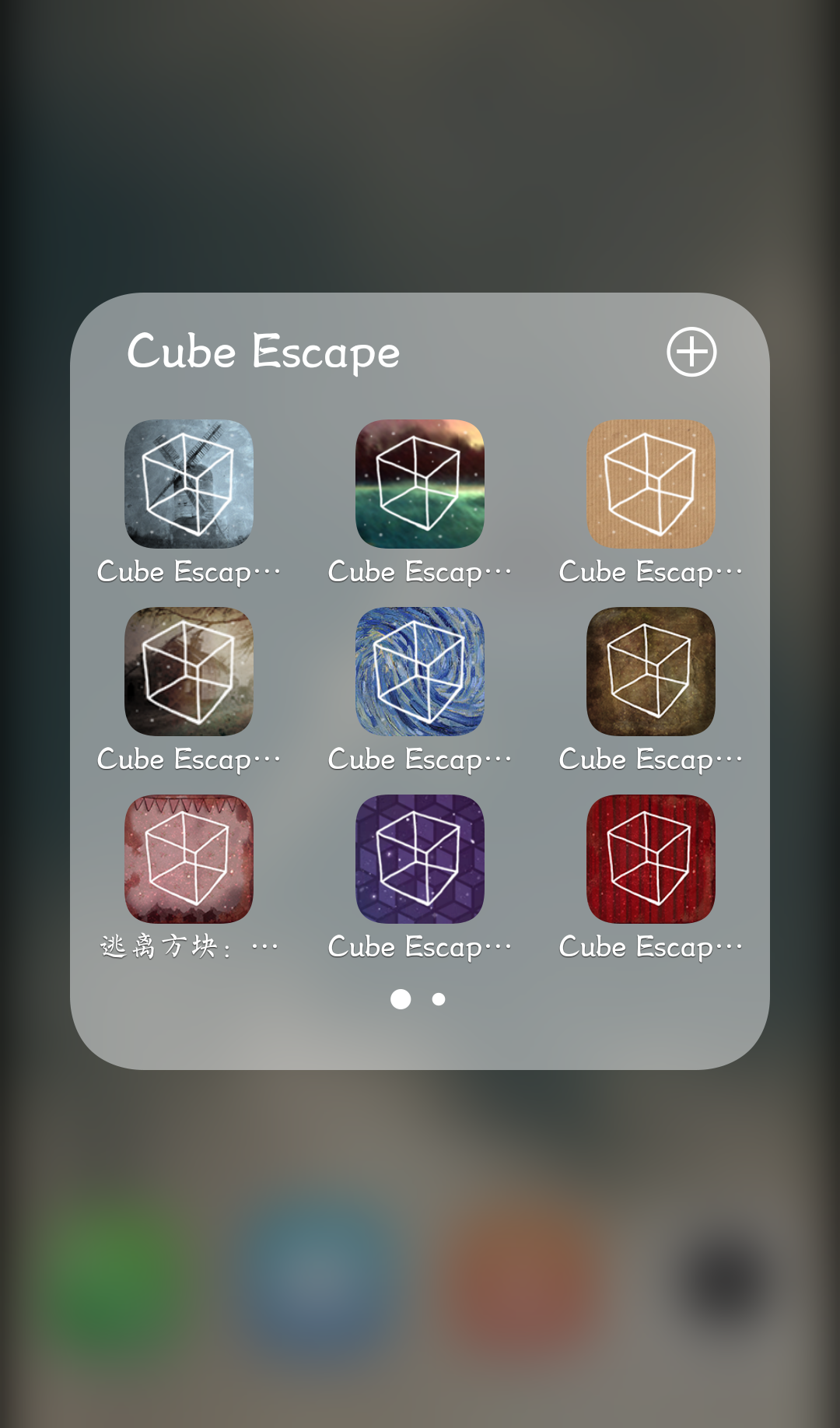The image size is (840, 1428).
Task: Tap the folder title Cube Escape to rename
Action: 263,353
